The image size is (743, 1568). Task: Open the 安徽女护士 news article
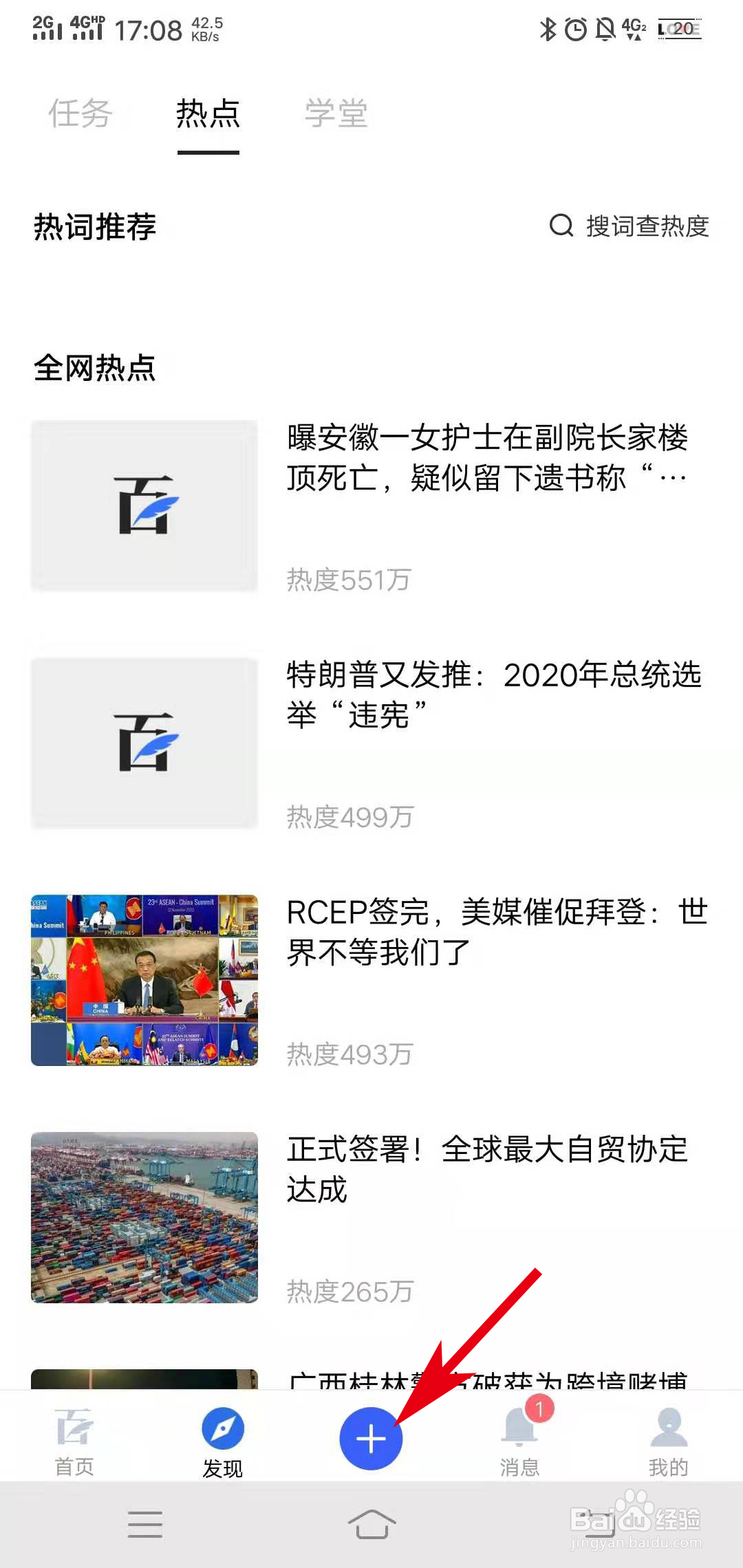487,458
